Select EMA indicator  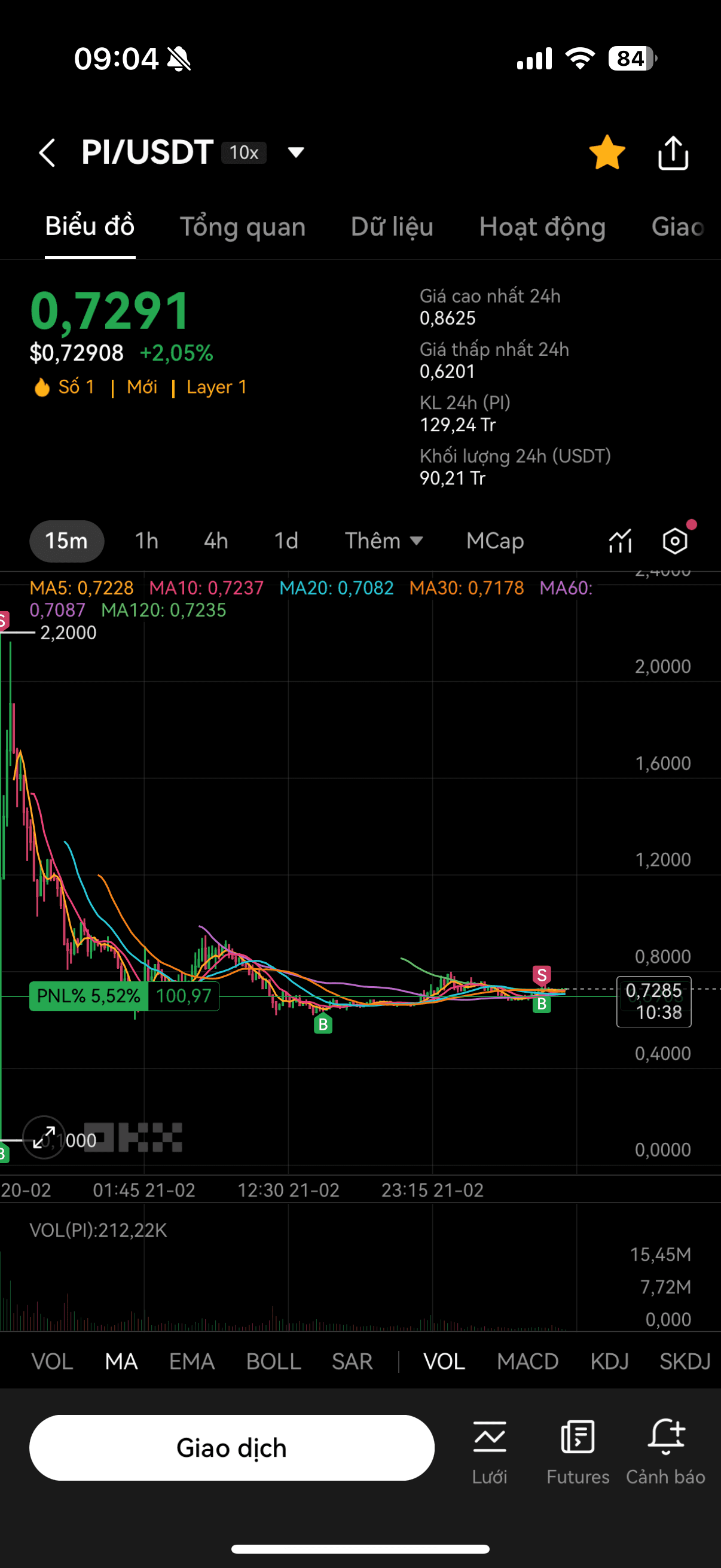[x=192, y=1361]
